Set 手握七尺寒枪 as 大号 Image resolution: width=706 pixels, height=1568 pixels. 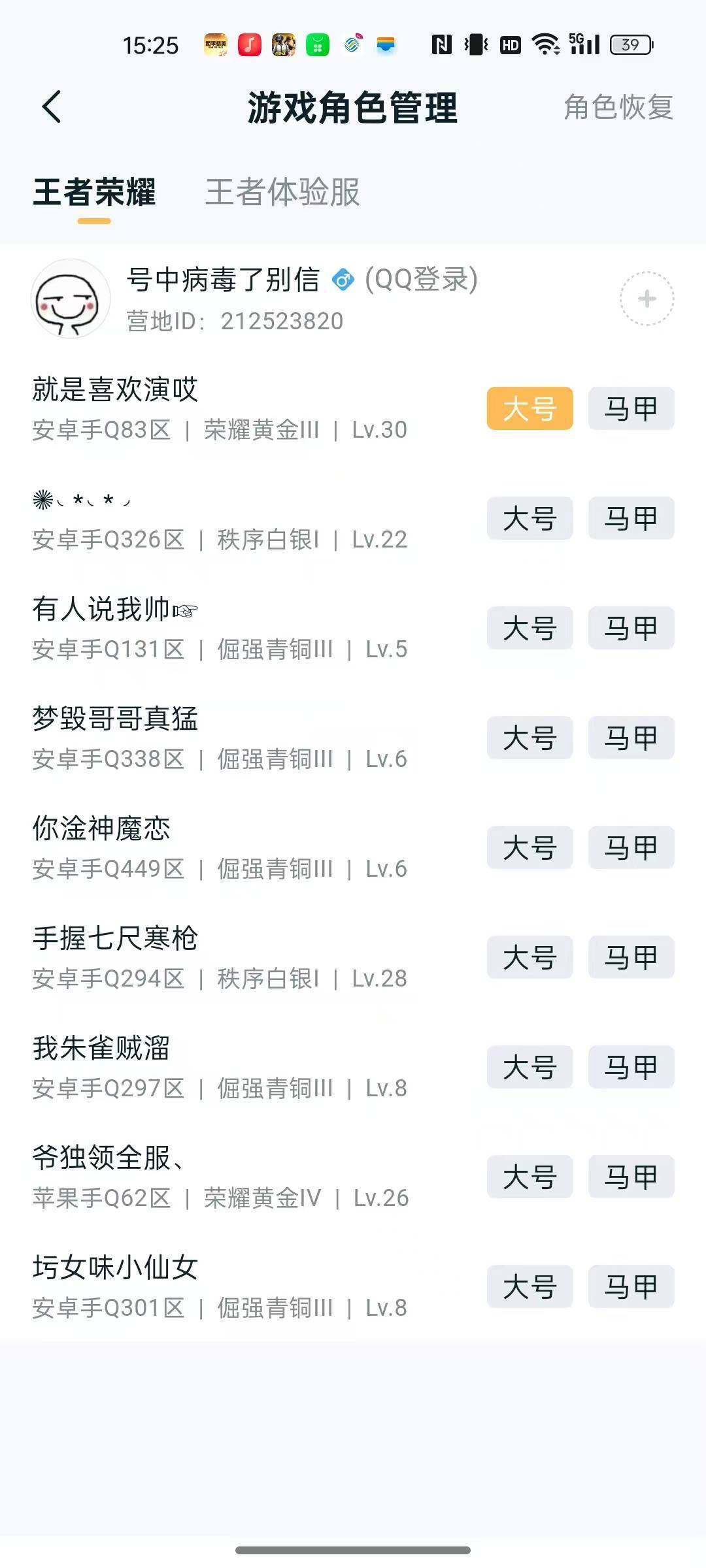pyautogui.click(x=529, y=958)
